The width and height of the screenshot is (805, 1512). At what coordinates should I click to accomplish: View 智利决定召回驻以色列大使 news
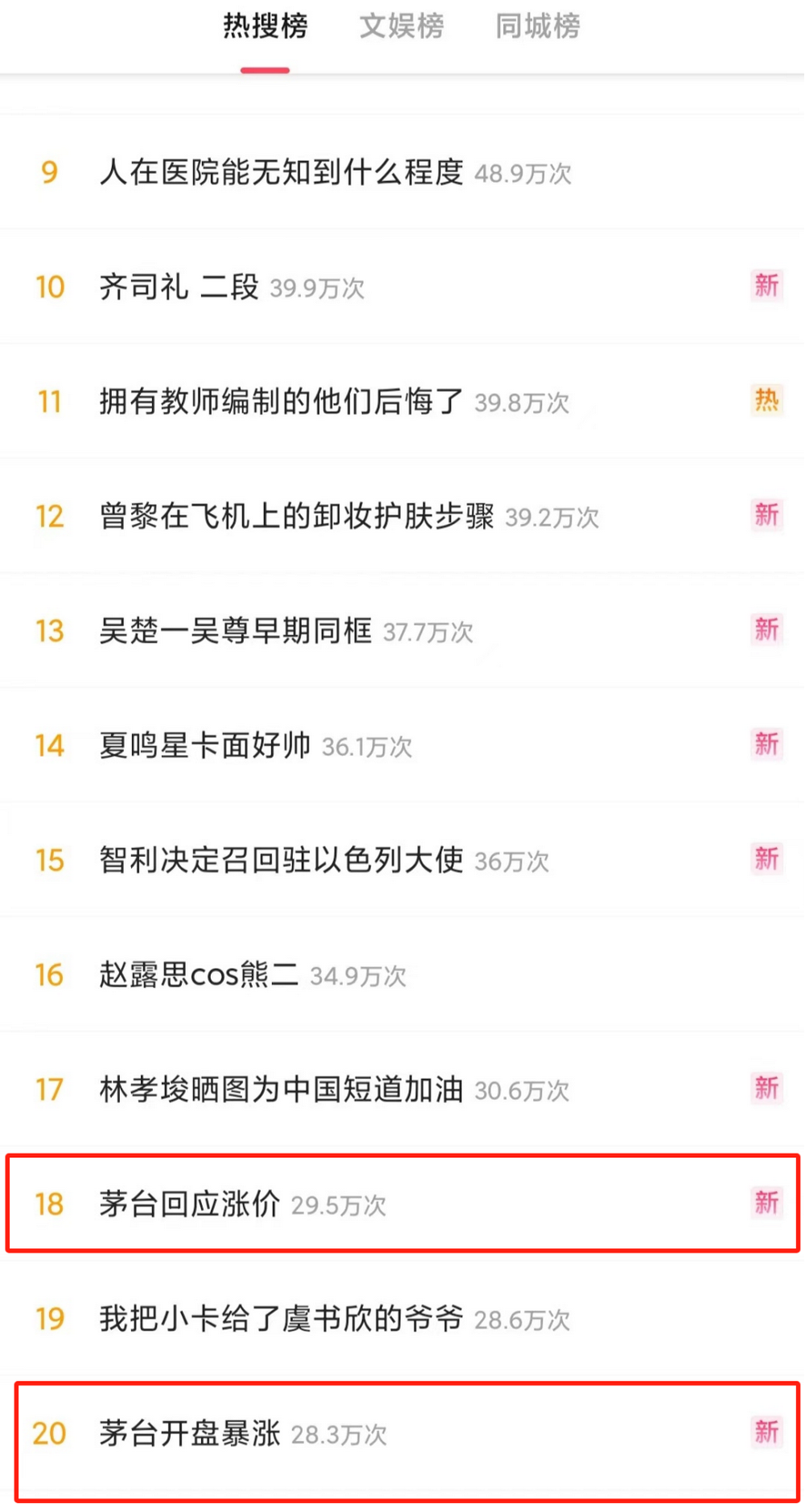coord(402,860)
